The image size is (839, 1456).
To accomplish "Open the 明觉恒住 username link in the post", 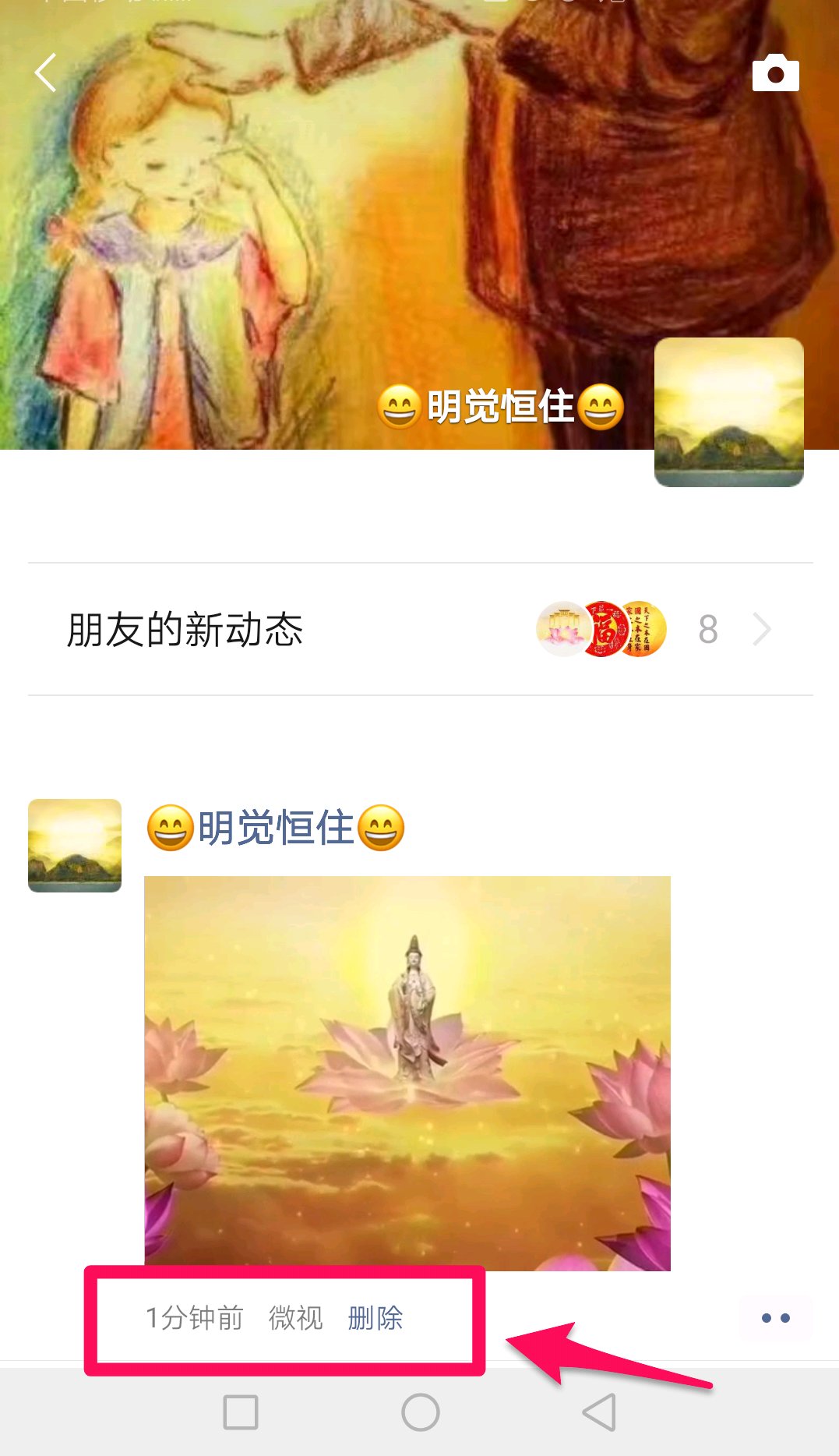I will (x=276, y=828).
